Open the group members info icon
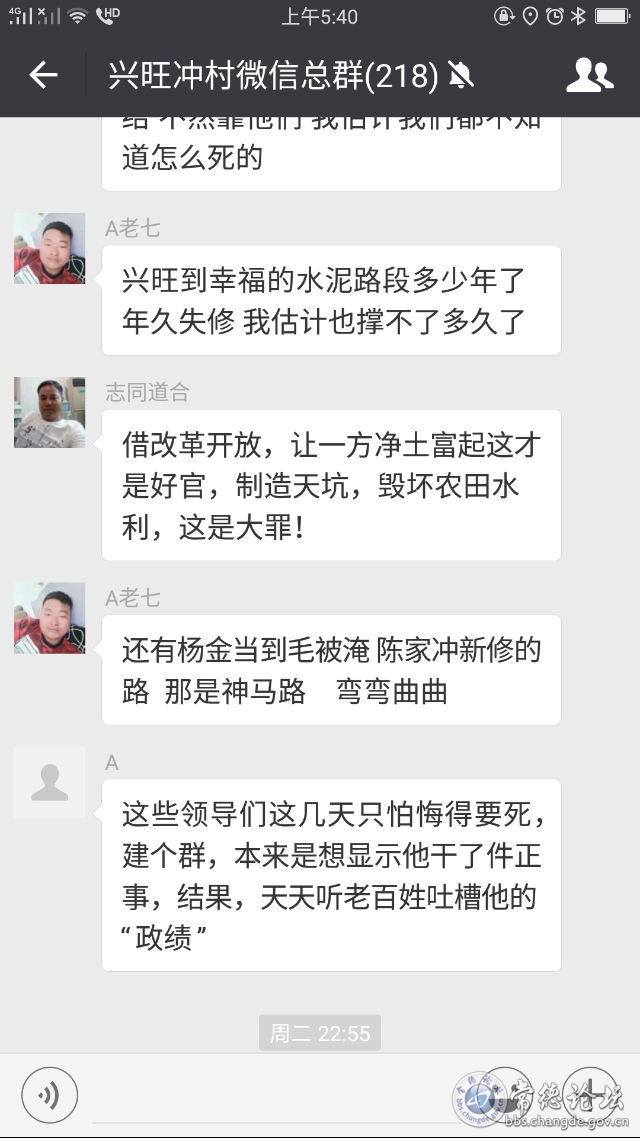 [x=589, y=75]
